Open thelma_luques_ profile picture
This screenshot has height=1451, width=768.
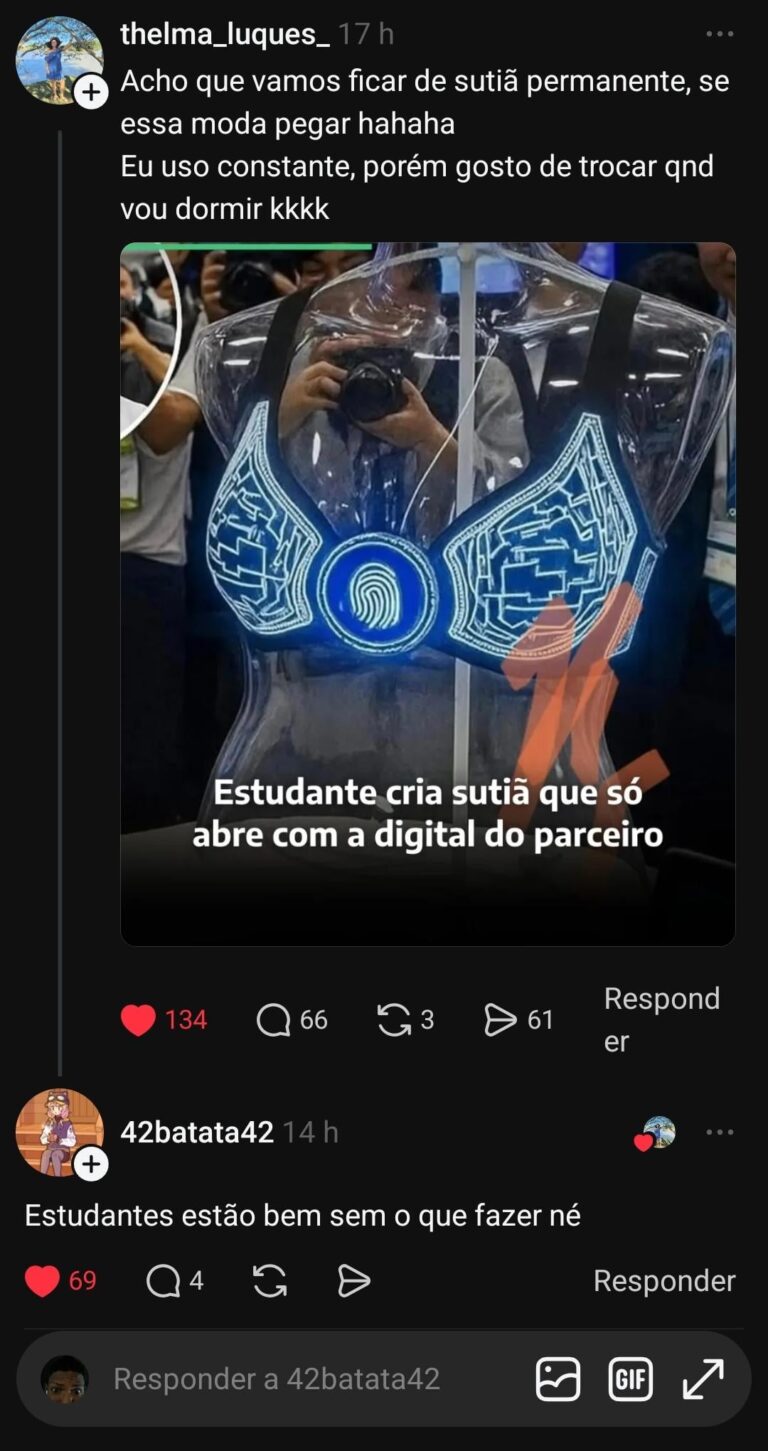click(x=59, y=59)
